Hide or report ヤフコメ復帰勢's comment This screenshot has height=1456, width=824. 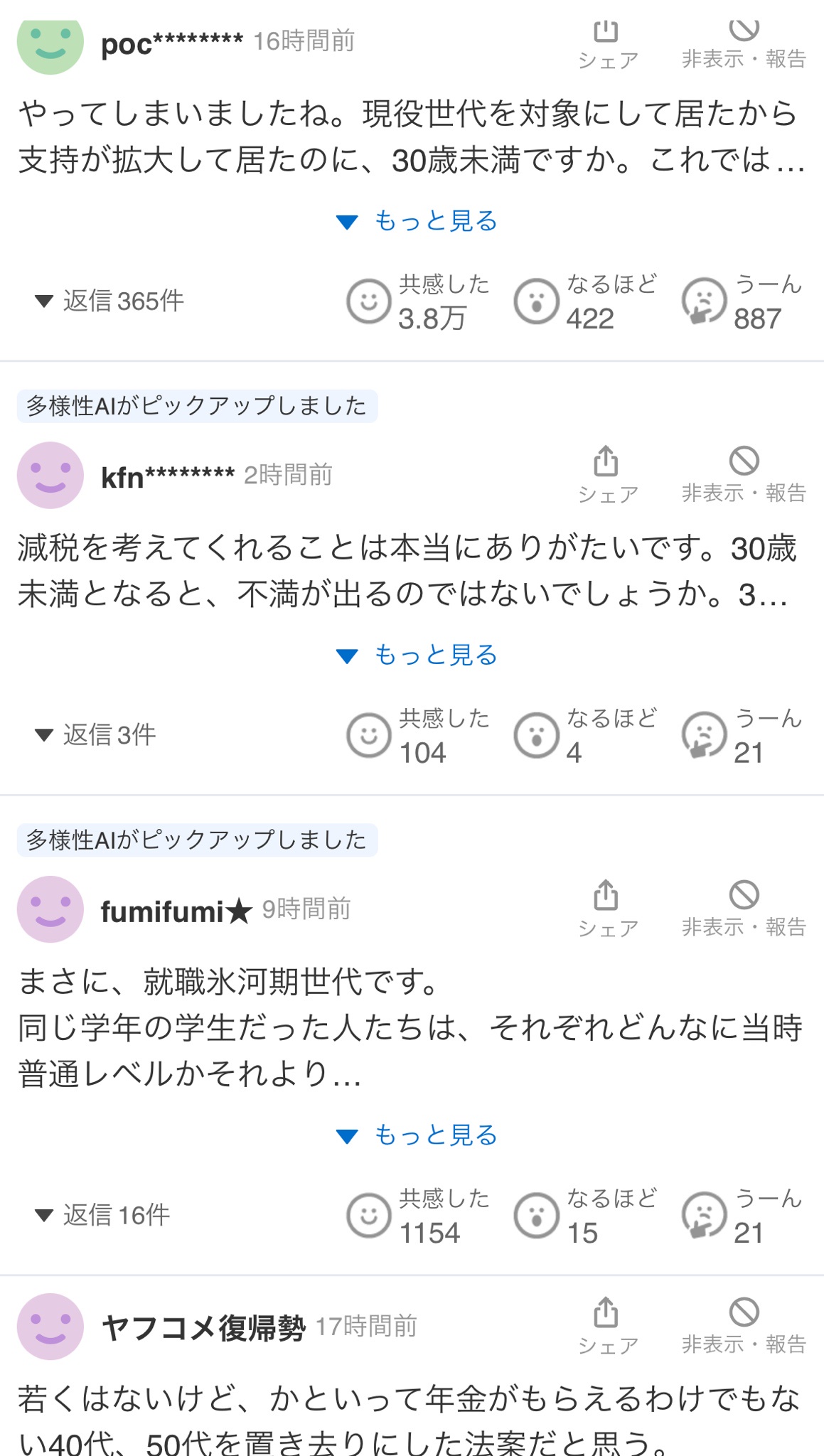click(x=744, y=1324)
